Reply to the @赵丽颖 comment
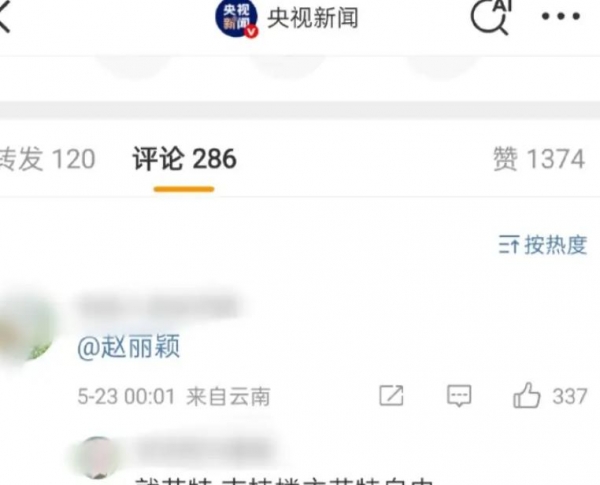 (x=459, y=396)
